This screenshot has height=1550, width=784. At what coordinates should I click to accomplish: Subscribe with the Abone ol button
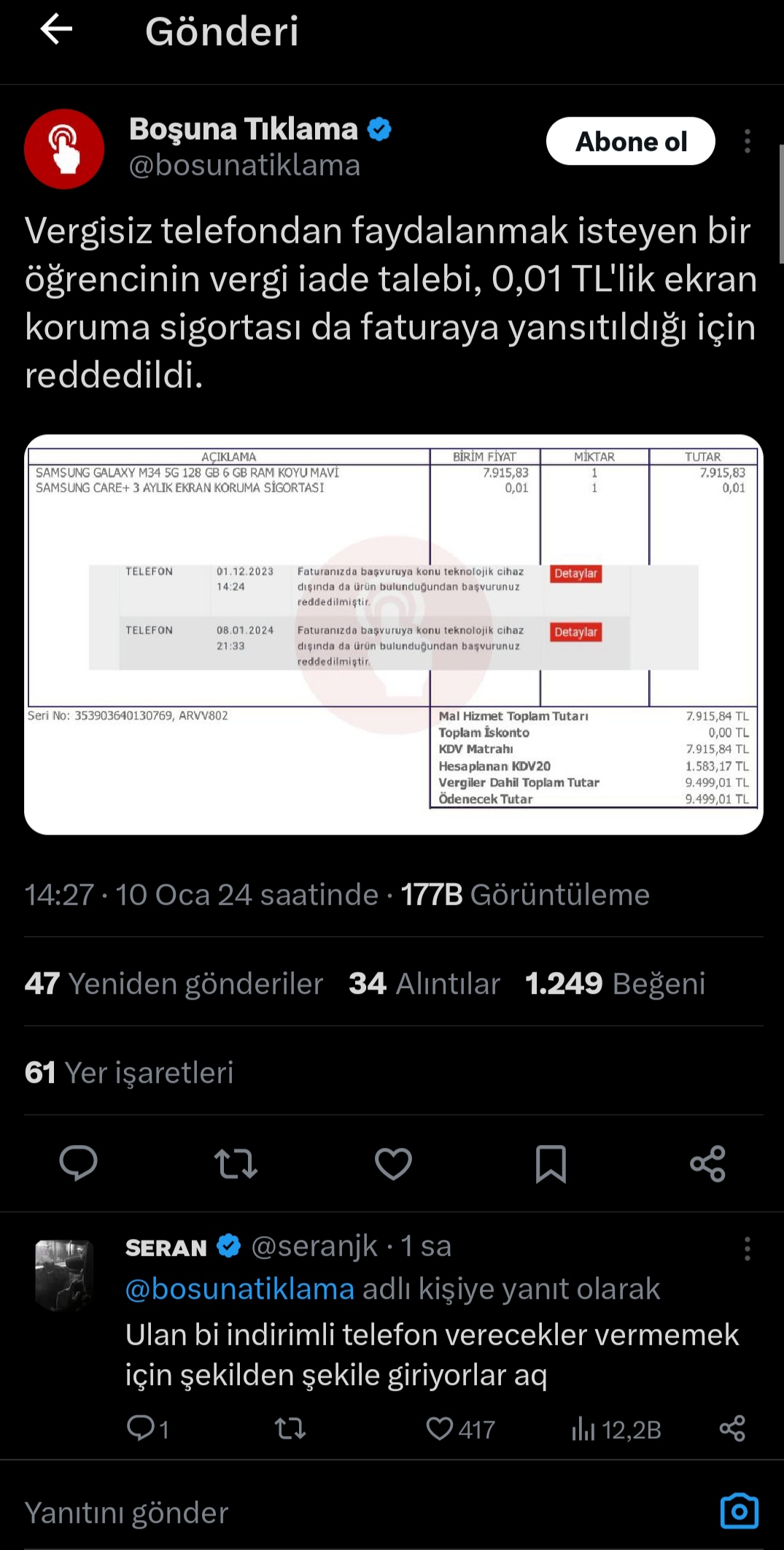click(630, 142)
